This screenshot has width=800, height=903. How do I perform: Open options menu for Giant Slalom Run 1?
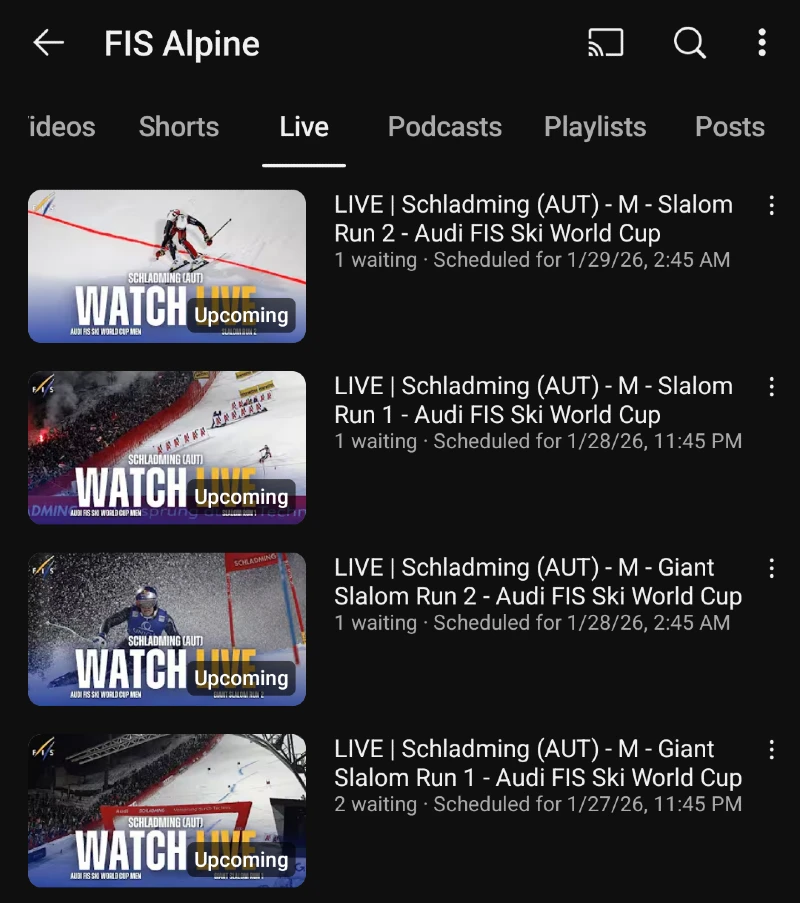772,749
